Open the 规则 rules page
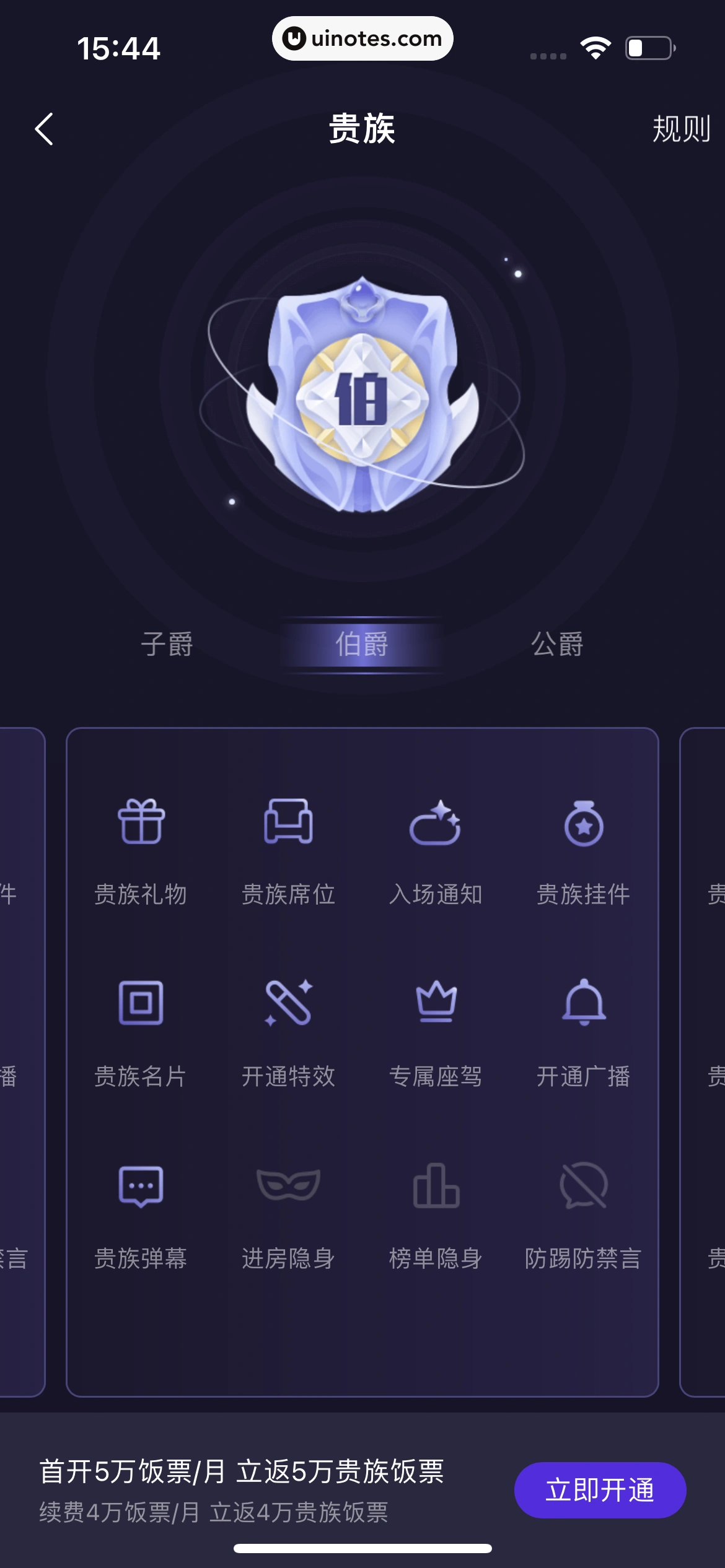Viewport: 725px width, 1568px height. [680, 129]
